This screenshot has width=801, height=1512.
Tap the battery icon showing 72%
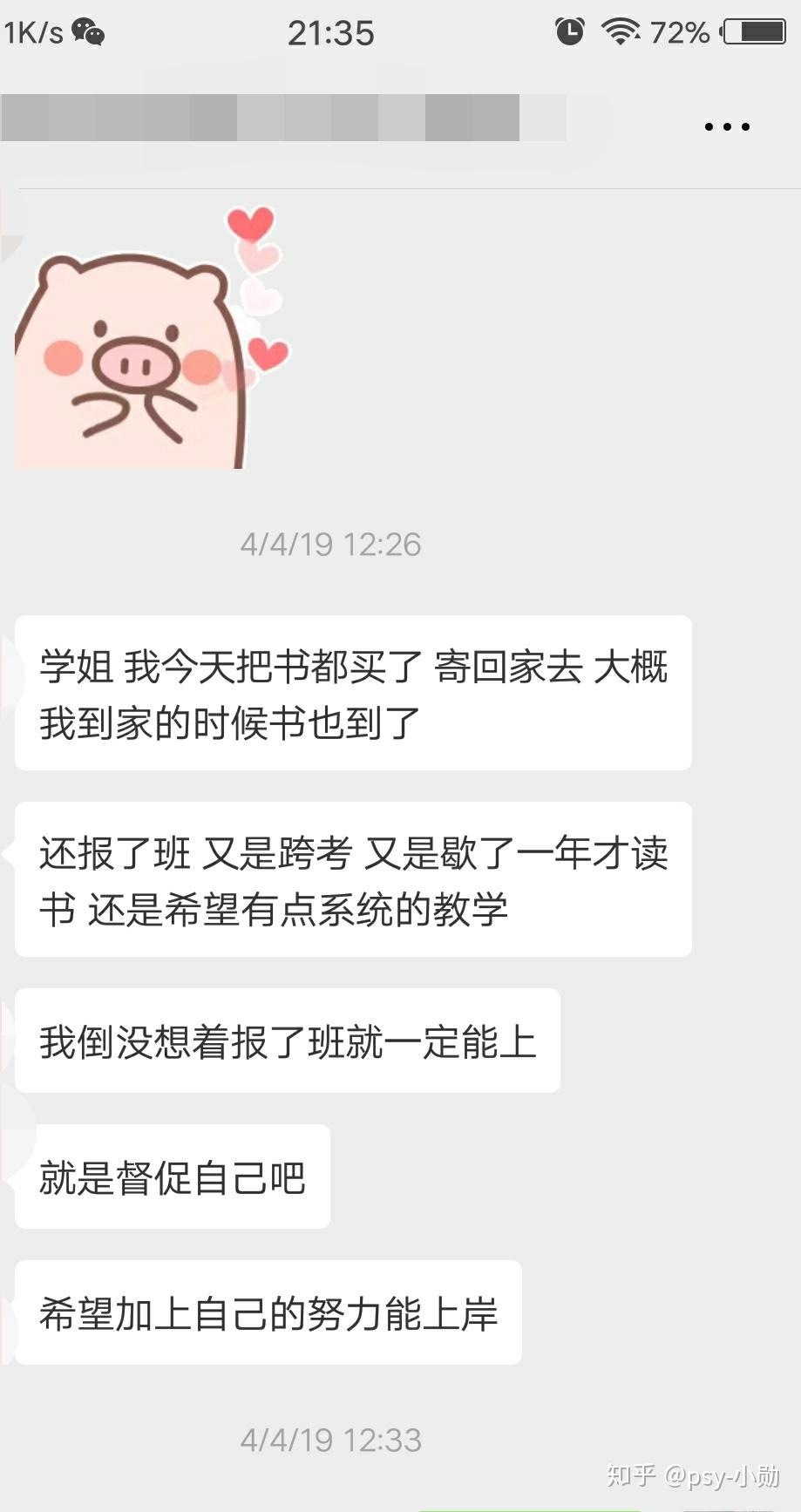[755, 31]
